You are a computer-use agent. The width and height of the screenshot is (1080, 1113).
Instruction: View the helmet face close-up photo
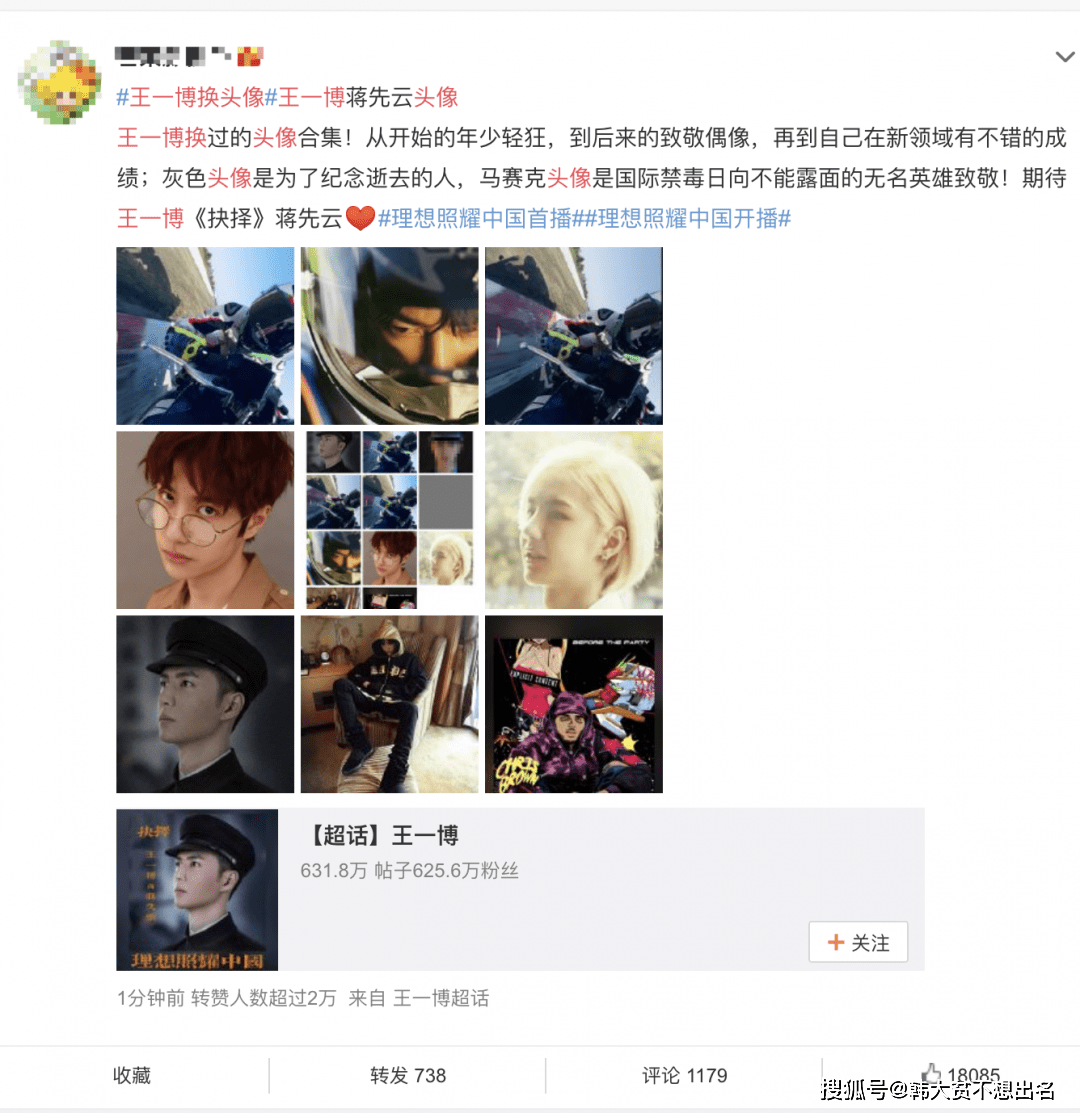[x=389, y=336]
